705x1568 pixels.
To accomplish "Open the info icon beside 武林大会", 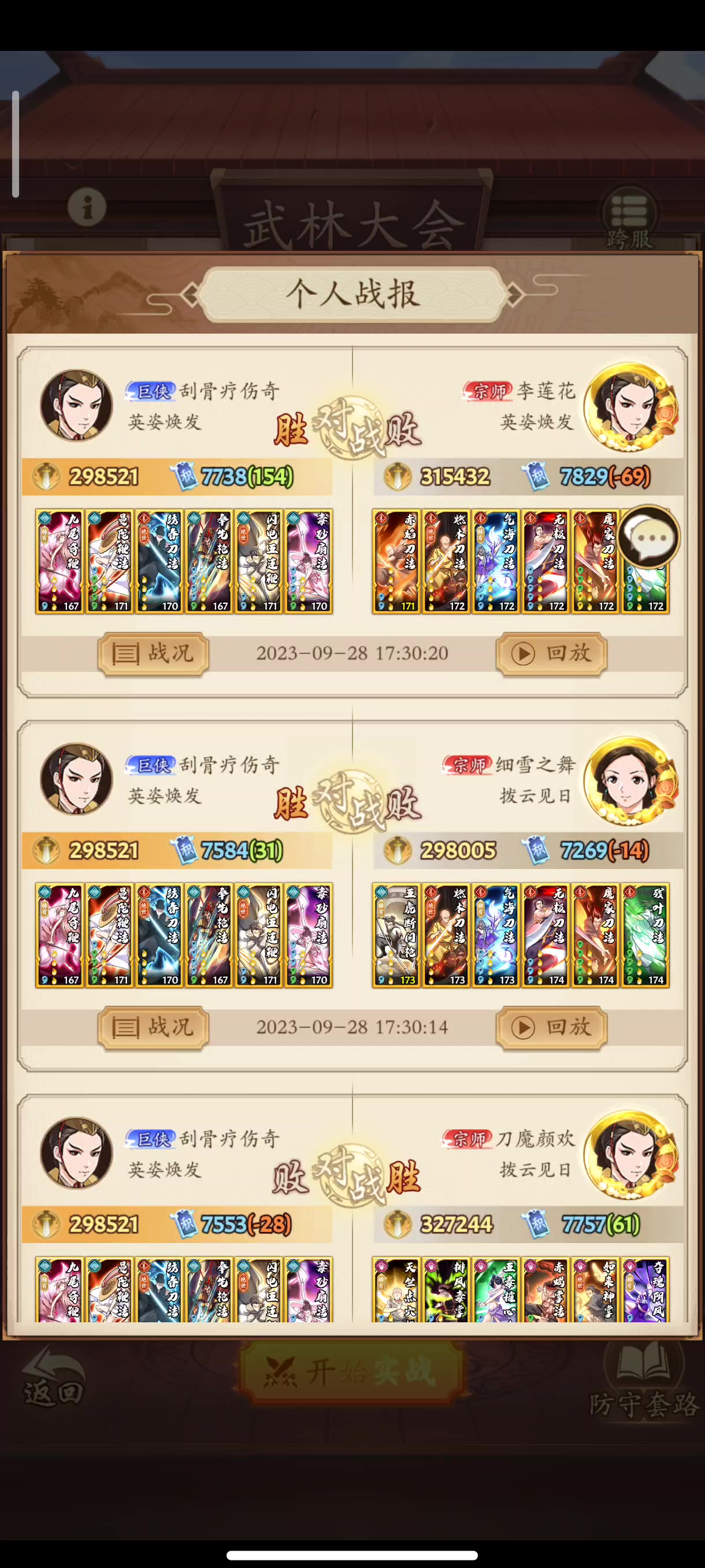I will point(87,207).
